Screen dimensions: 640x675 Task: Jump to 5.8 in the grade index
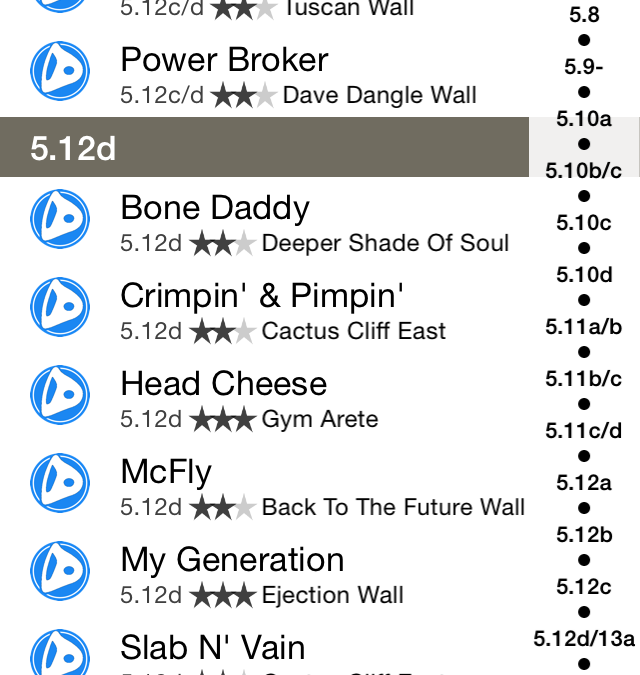pyautogui.click(x=584, y=15)
